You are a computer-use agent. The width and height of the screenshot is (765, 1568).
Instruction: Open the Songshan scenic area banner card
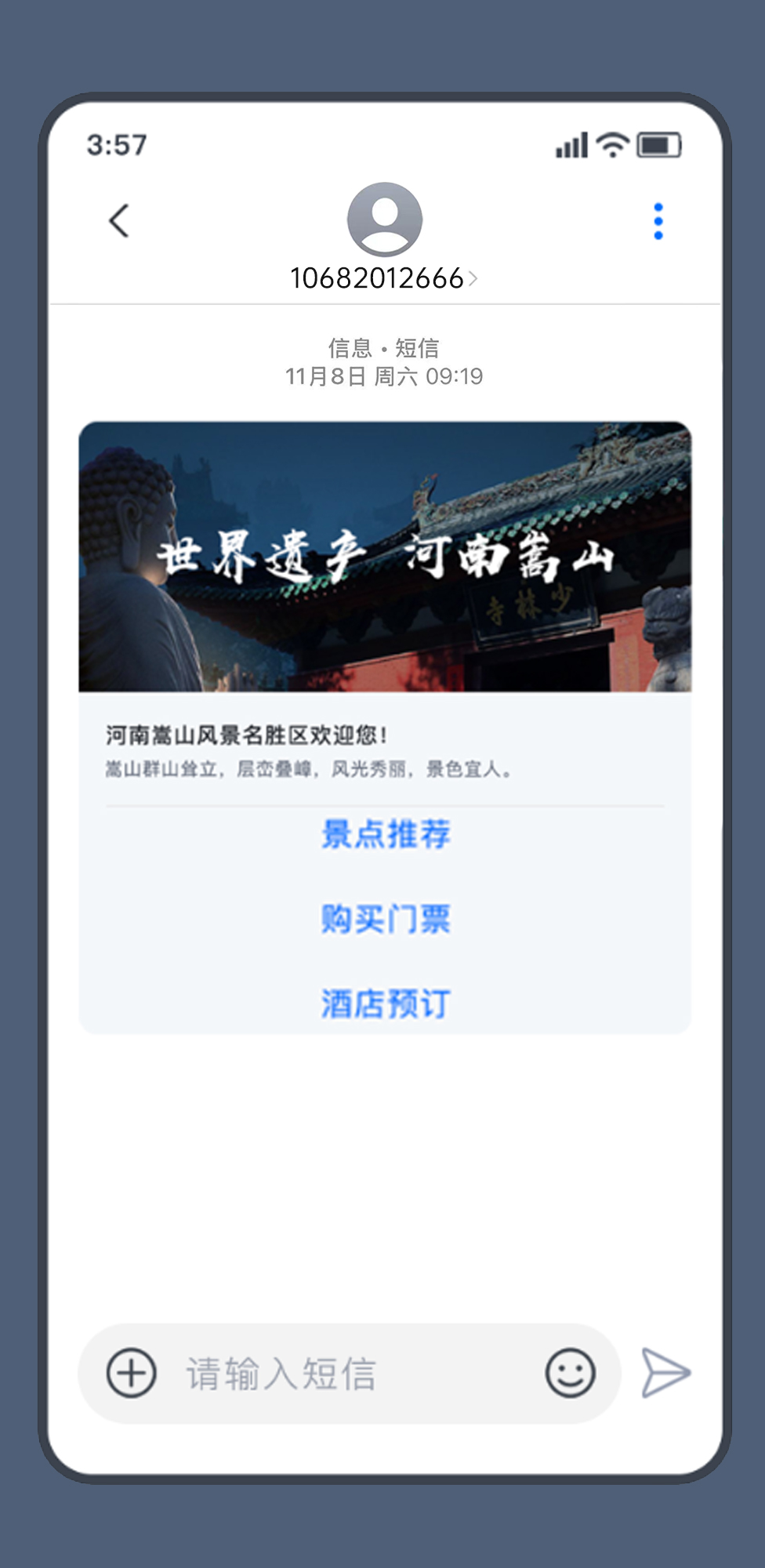tap(385, 557)
